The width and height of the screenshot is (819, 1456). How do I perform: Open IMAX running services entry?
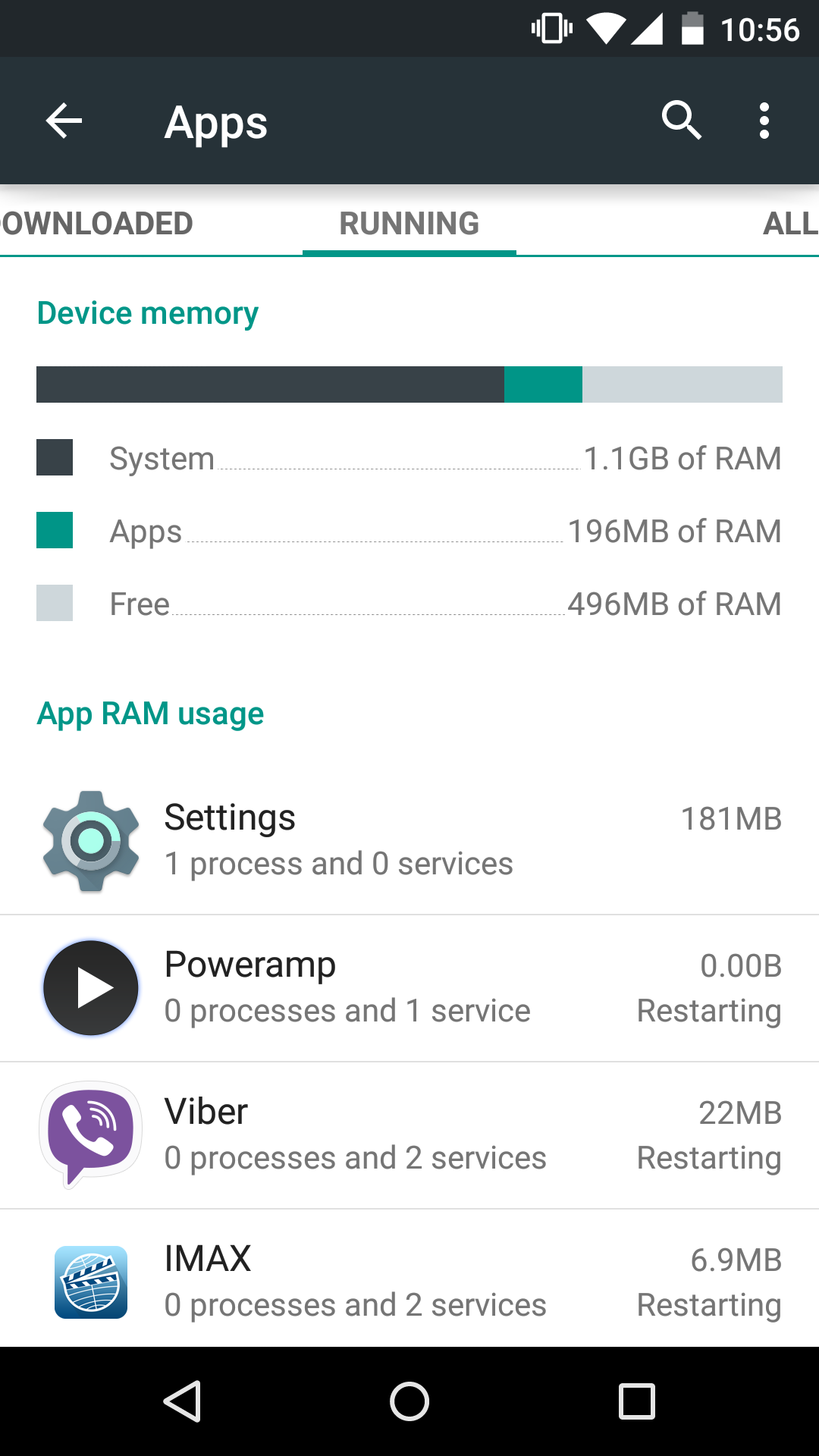coord(409,1282)
